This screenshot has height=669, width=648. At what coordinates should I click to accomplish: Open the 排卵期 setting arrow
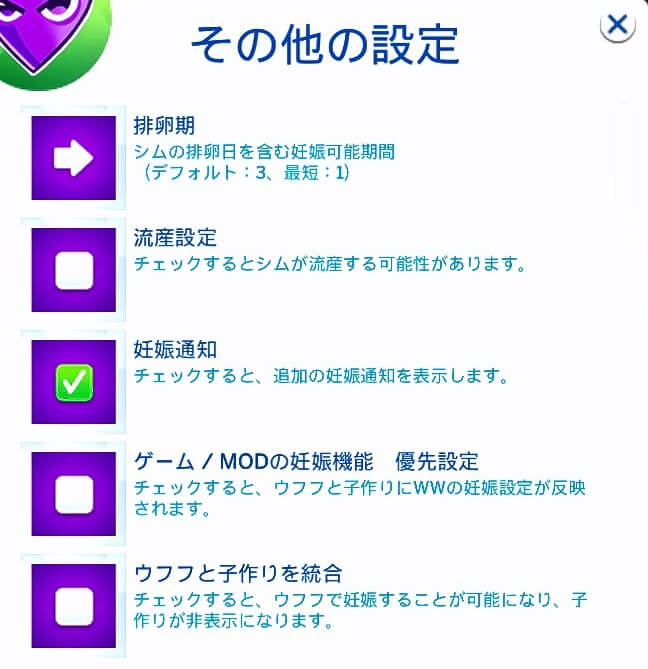(74, 157)
